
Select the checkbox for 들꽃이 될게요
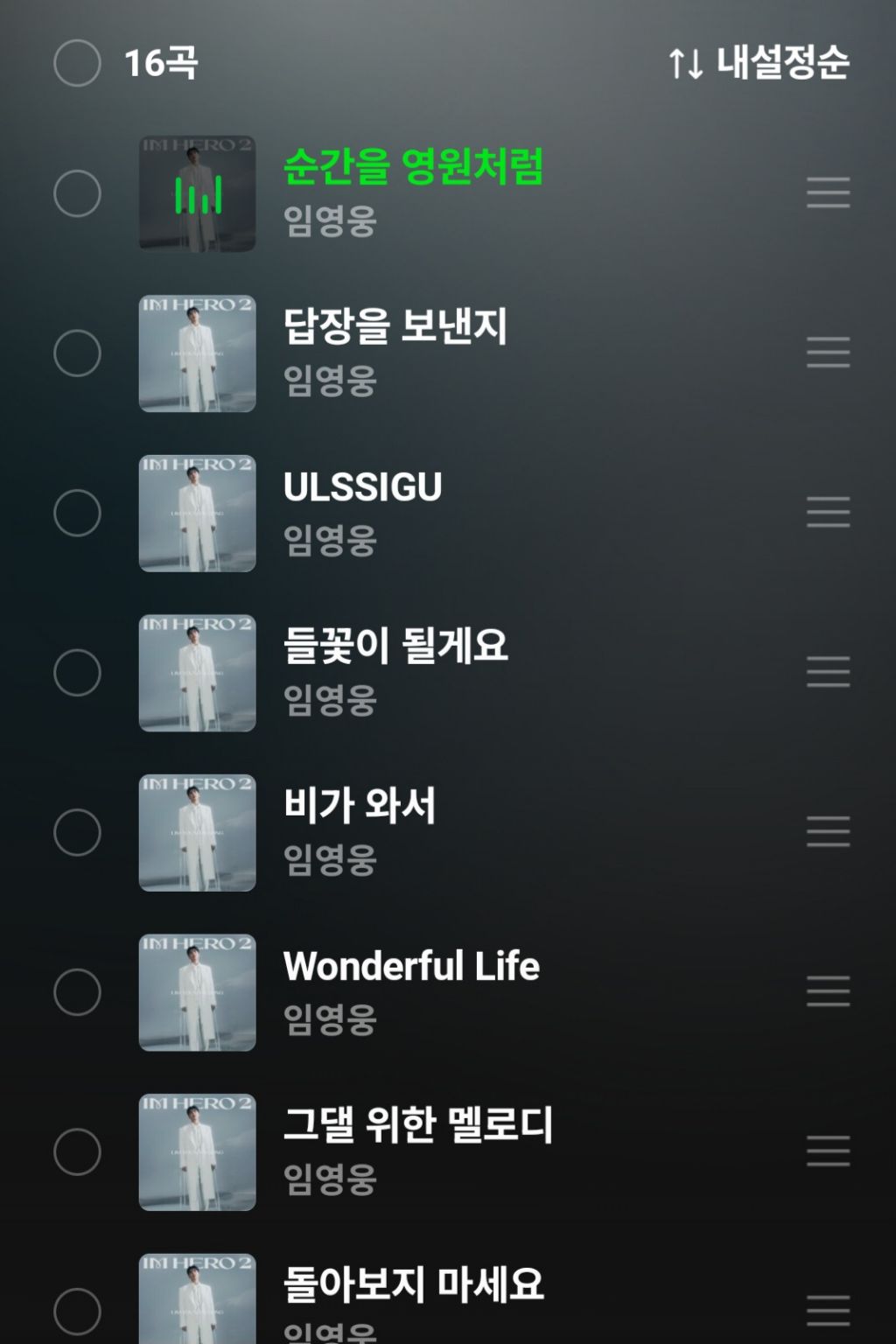[77, 672]
